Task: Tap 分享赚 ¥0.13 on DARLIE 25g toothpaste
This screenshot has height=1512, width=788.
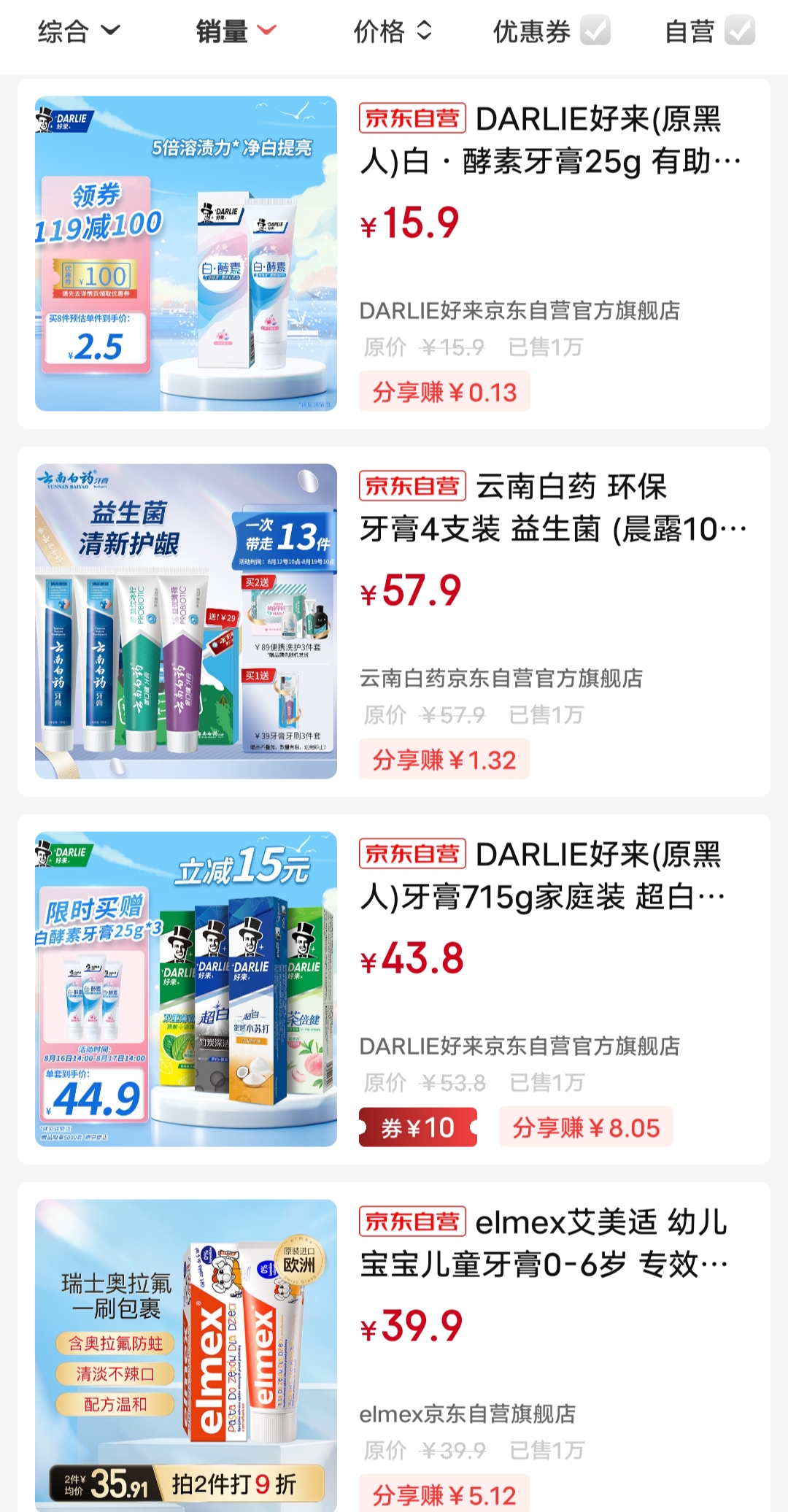Action: (444, 393)
